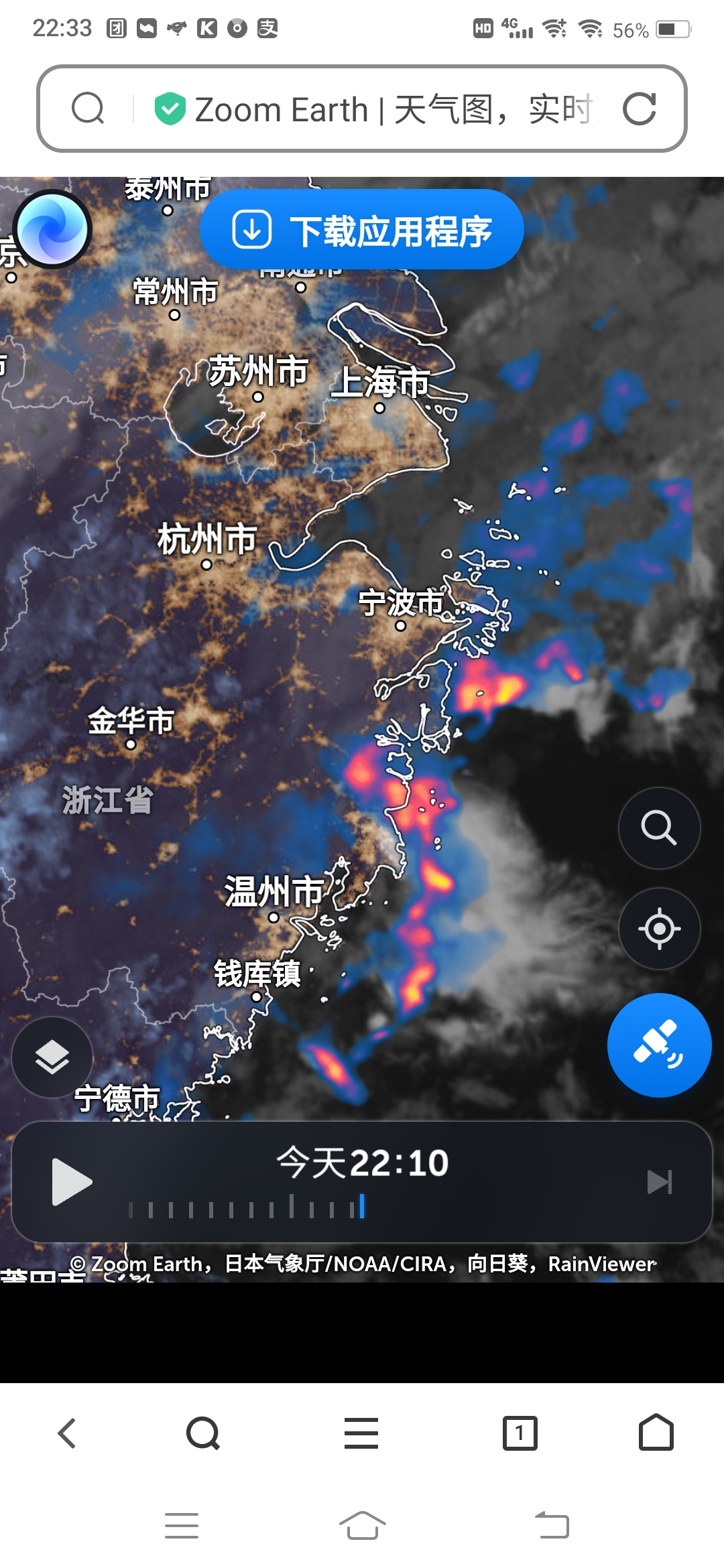This screenshot has width=724, height=1568.
Task: Skip to the latest time frame
Action: click(659, 1182)
